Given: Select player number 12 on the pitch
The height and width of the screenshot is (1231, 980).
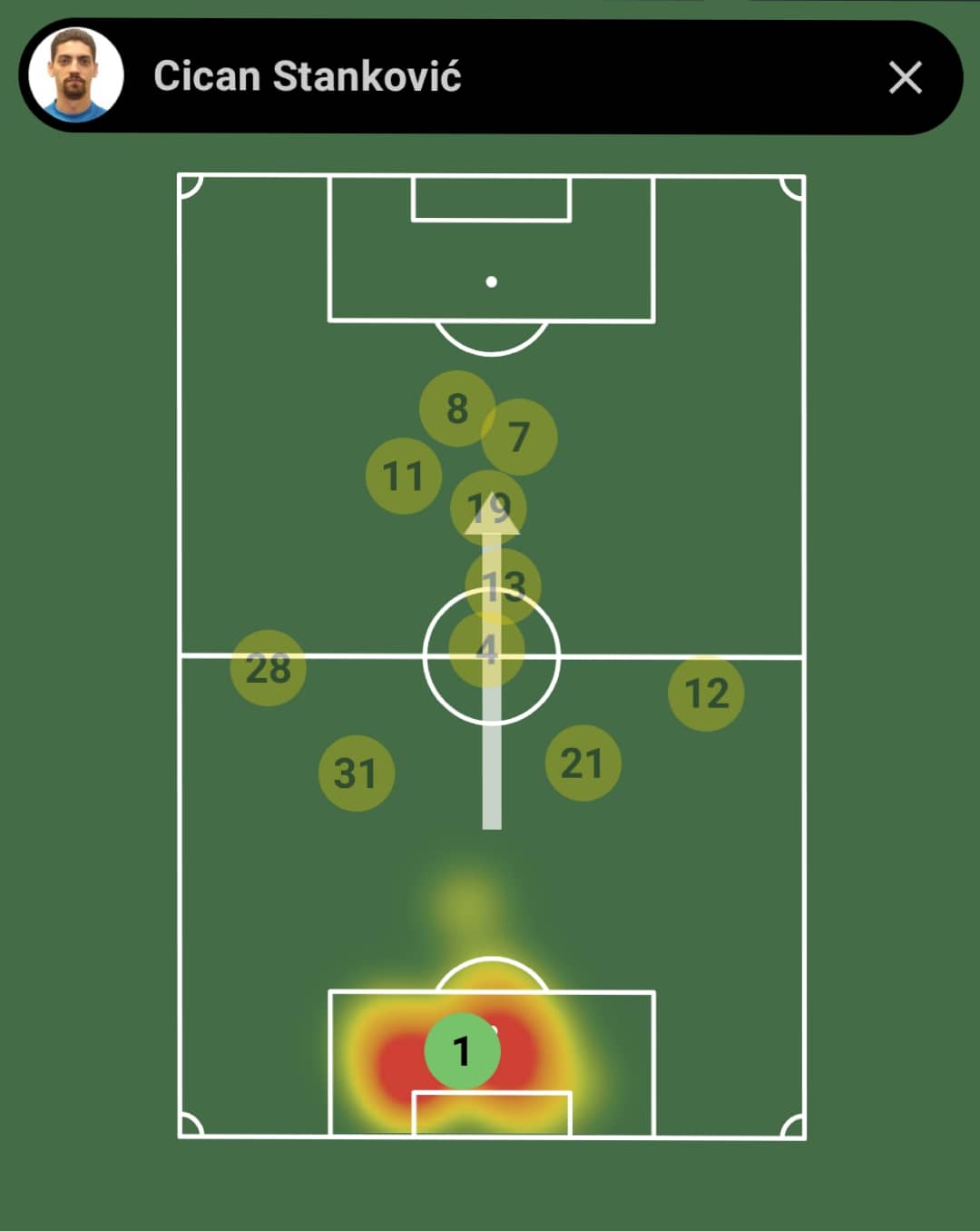Looking at the screenshot, I should click(706, 694).
